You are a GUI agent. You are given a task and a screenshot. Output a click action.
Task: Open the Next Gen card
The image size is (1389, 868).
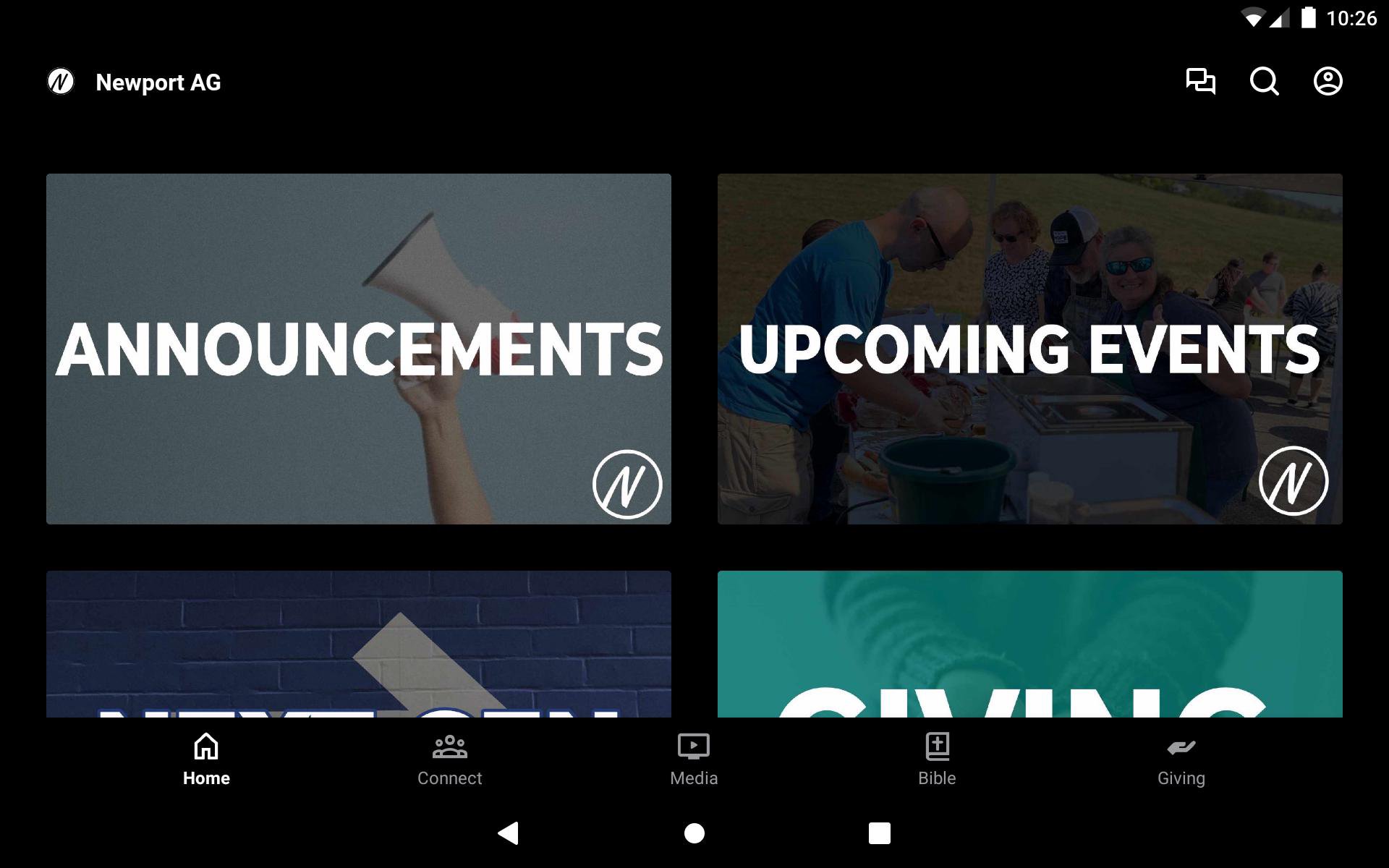click(359, 644)
